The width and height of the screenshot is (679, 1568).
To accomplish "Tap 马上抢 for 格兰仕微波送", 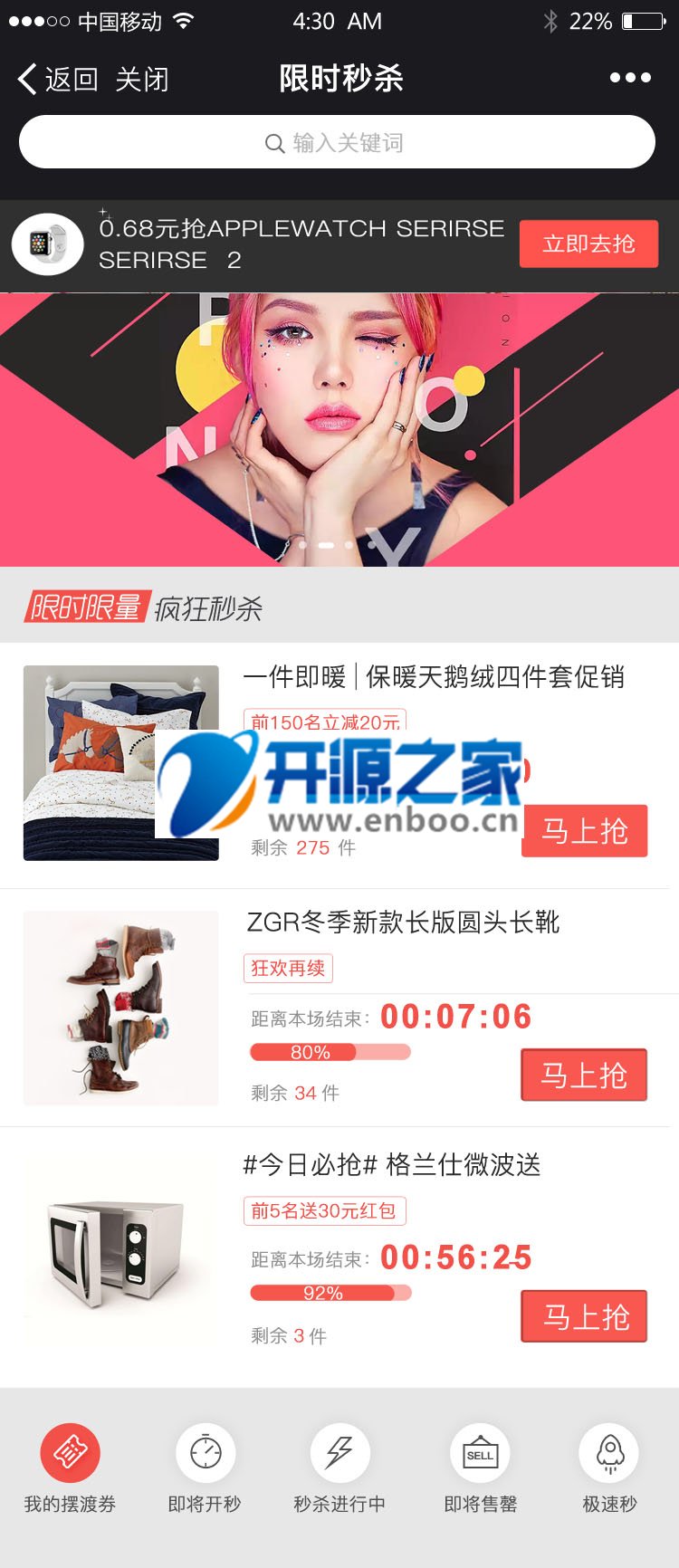I will coord(584,1316).
